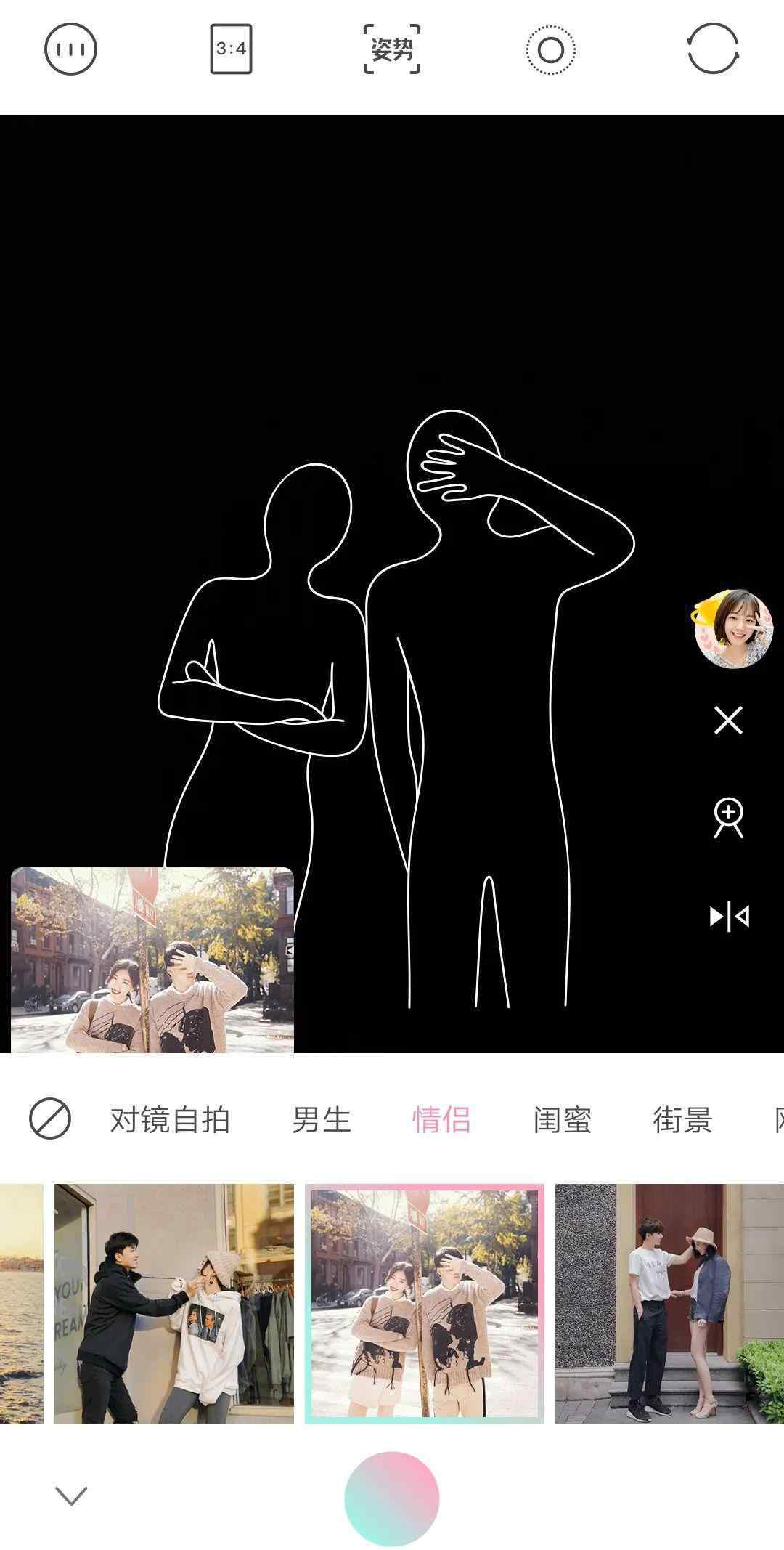Close the pose outline overlay
This screenshot has width=784, height=1550.
click(728, 721)
